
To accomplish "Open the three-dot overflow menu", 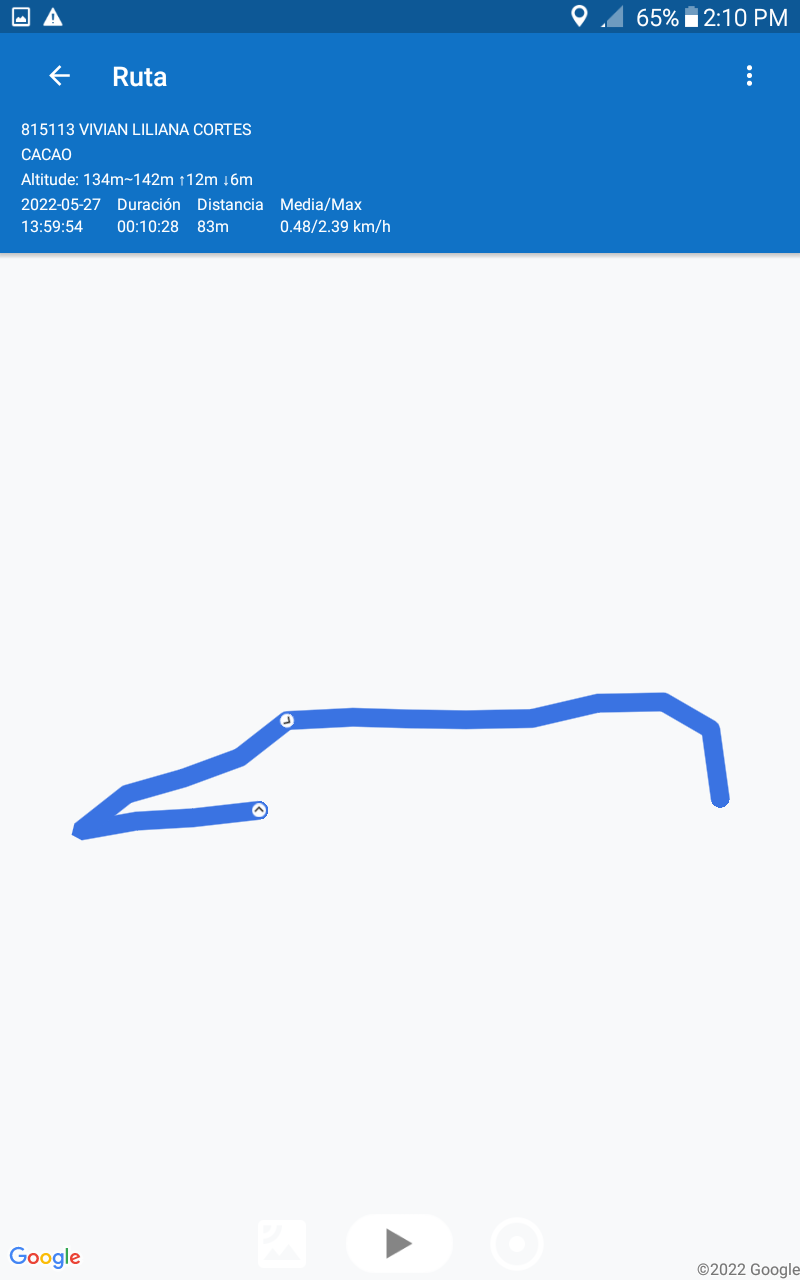I will pos(749,76).
